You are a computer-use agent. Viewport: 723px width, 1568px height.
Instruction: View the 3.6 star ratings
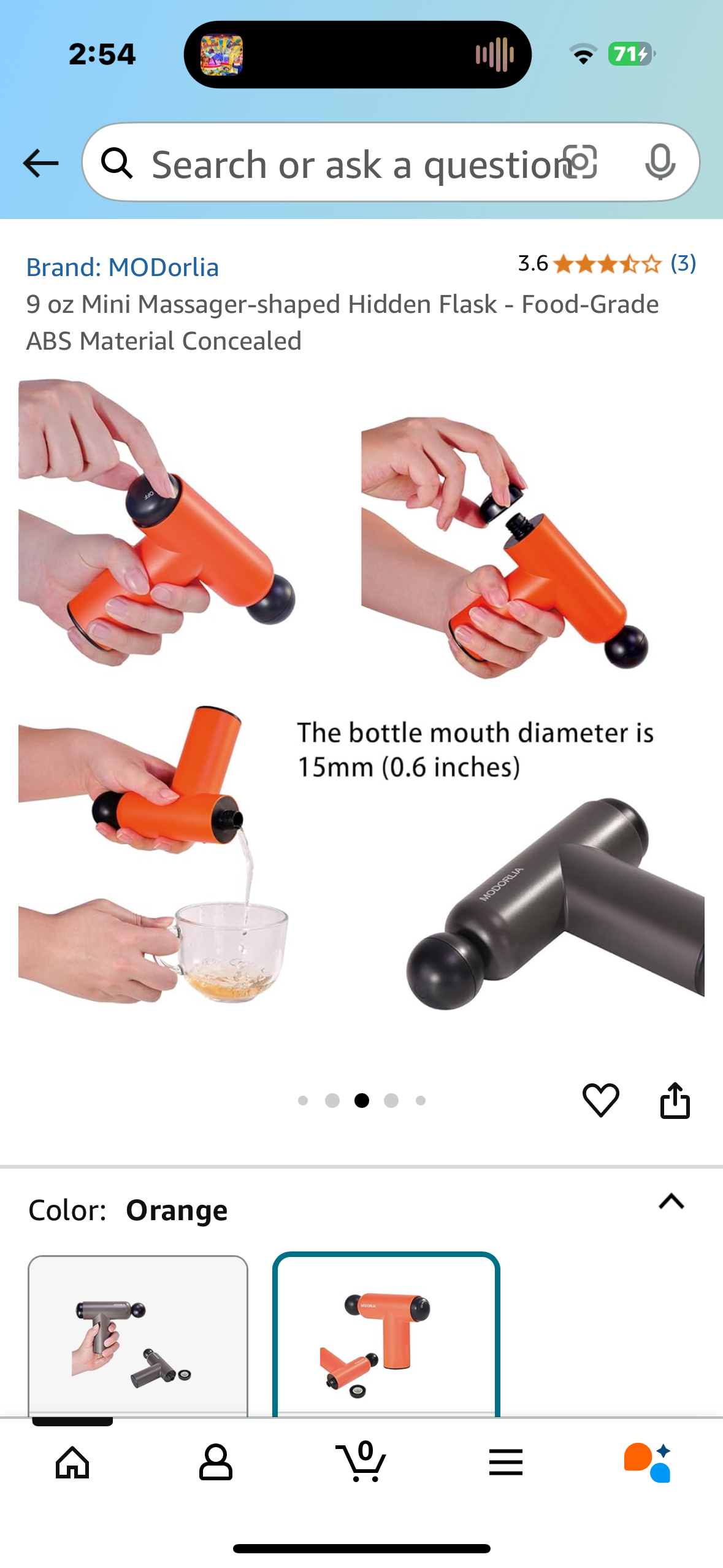tap(606, 264)
